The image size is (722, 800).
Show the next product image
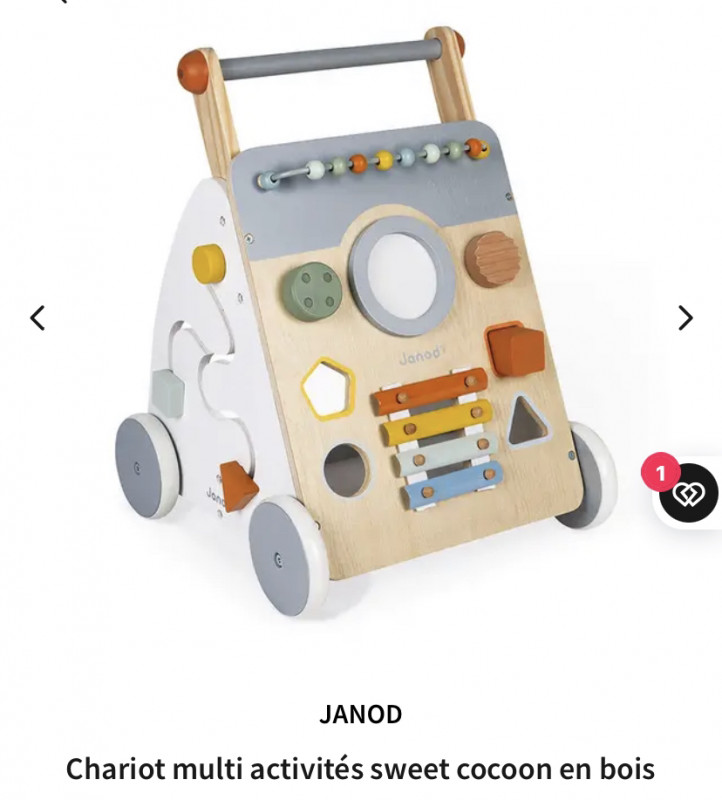click(x=685, y=318)
